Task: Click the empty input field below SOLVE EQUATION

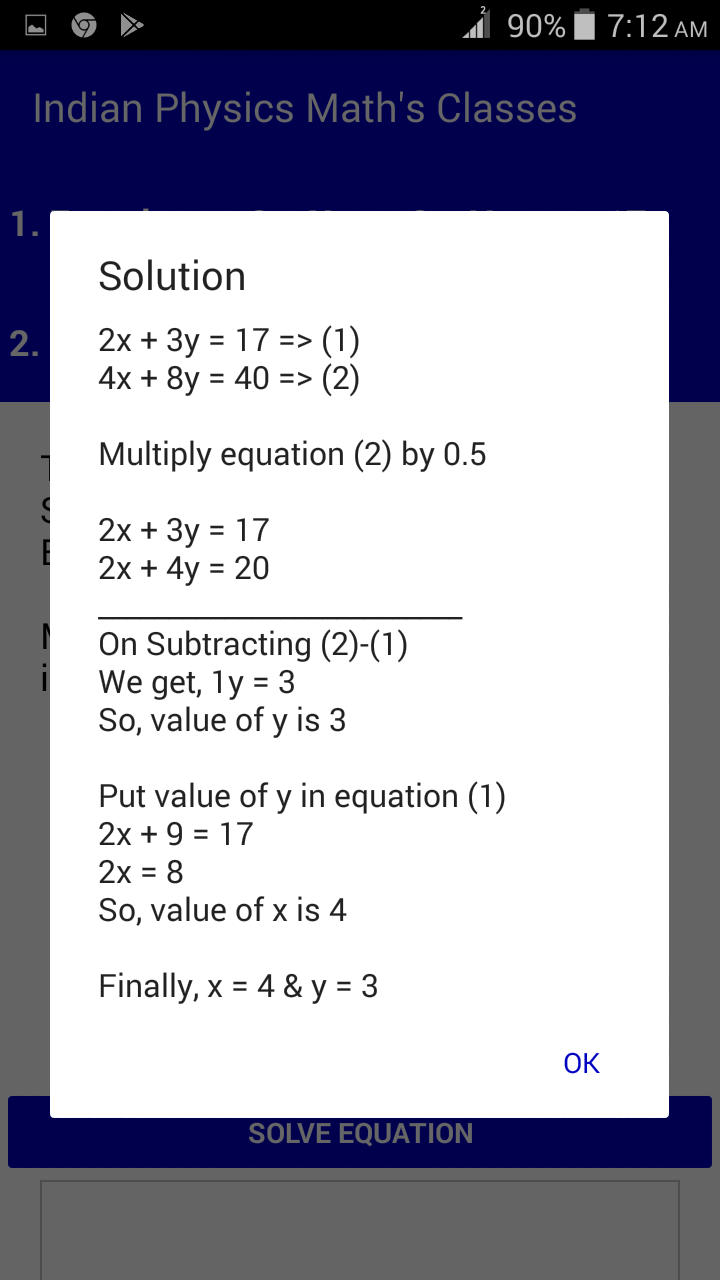Action: tap(360, 1230)
